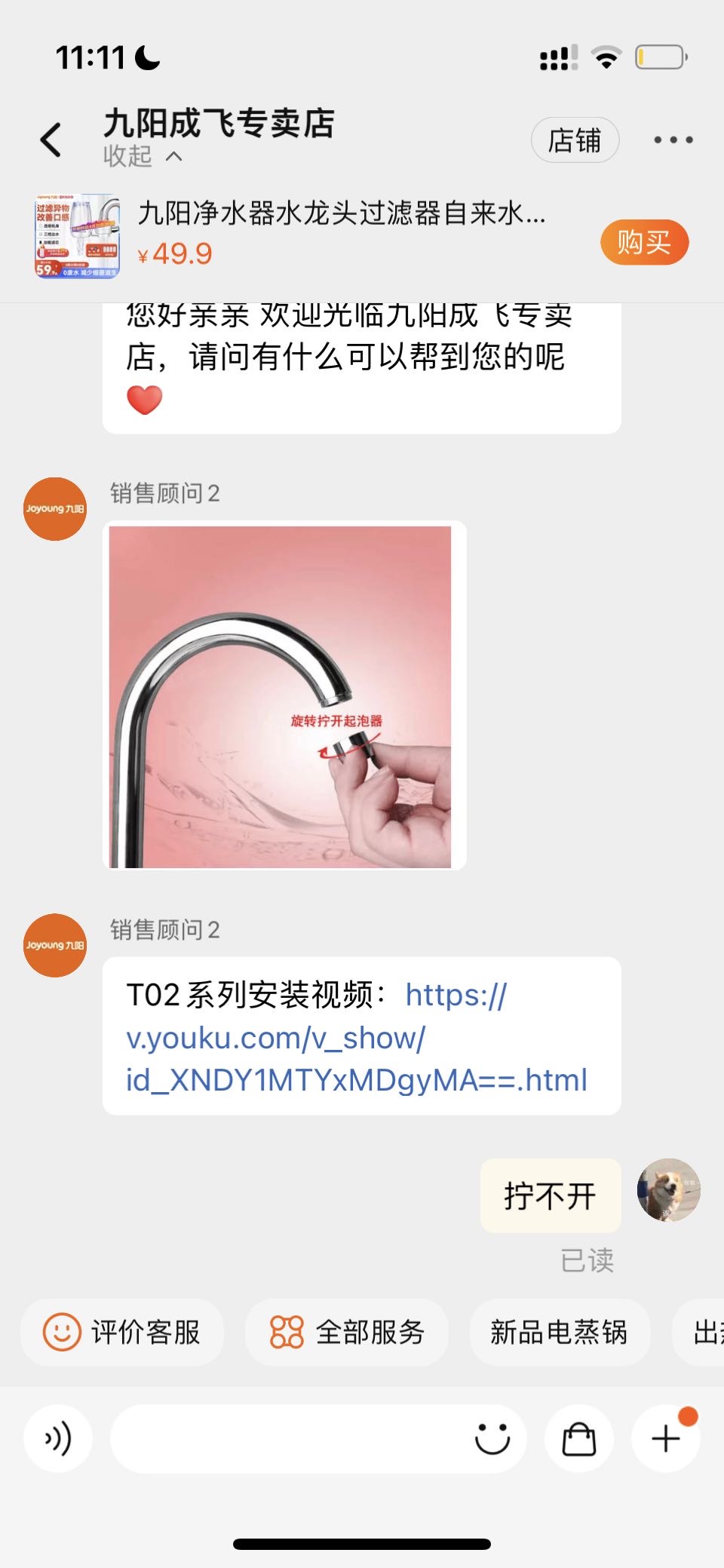Open the Youku installation video link

pos(354,1047)
